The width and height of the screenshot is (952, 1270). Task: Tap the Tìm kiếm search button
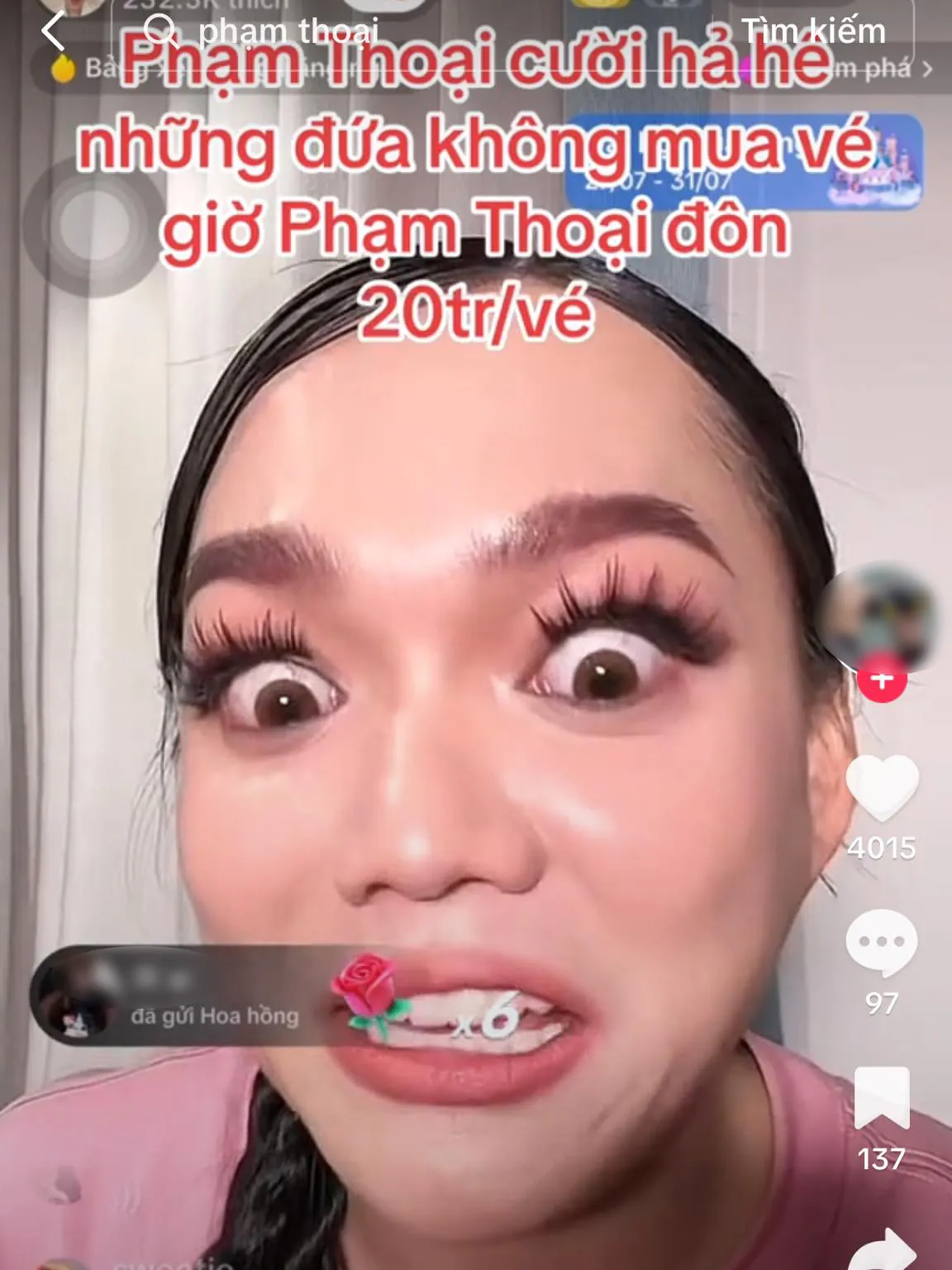pyautogui.click(x=813, y=32)
